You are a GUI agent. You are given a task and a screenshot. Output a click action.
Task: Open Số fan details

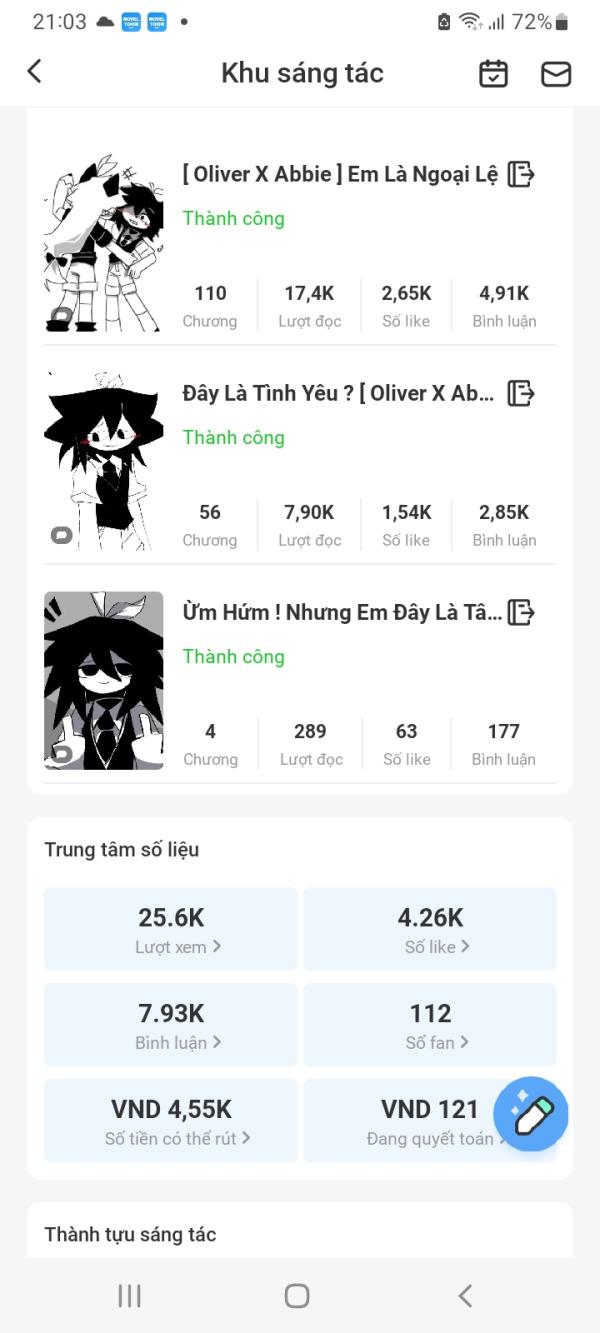(x=430, y=1025)
